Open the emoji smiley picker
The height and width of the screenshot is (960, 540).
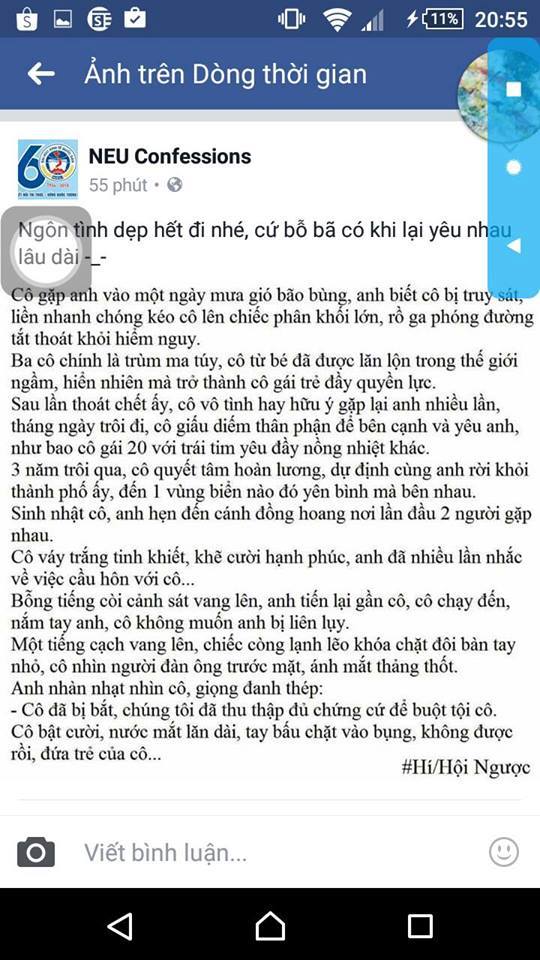(x=504, y=852)
